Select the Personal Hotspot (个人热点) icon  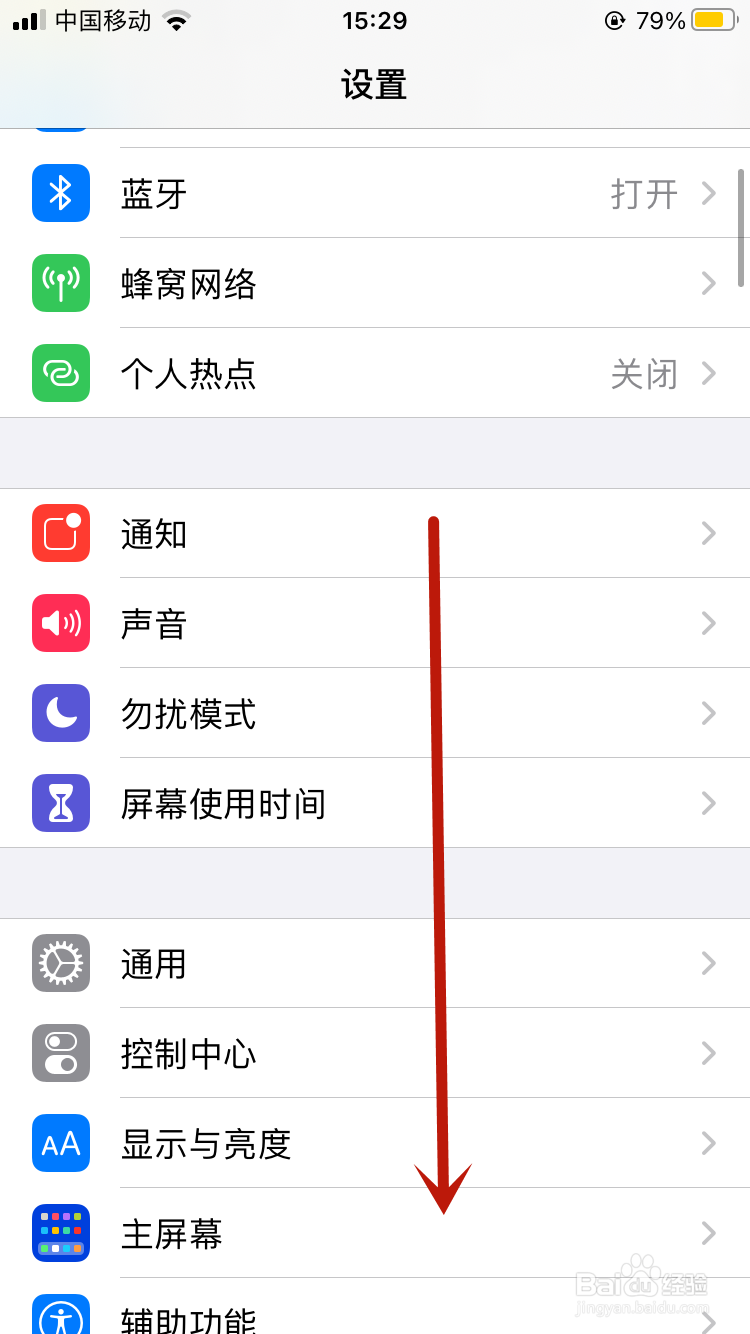[x=60, y=373]
